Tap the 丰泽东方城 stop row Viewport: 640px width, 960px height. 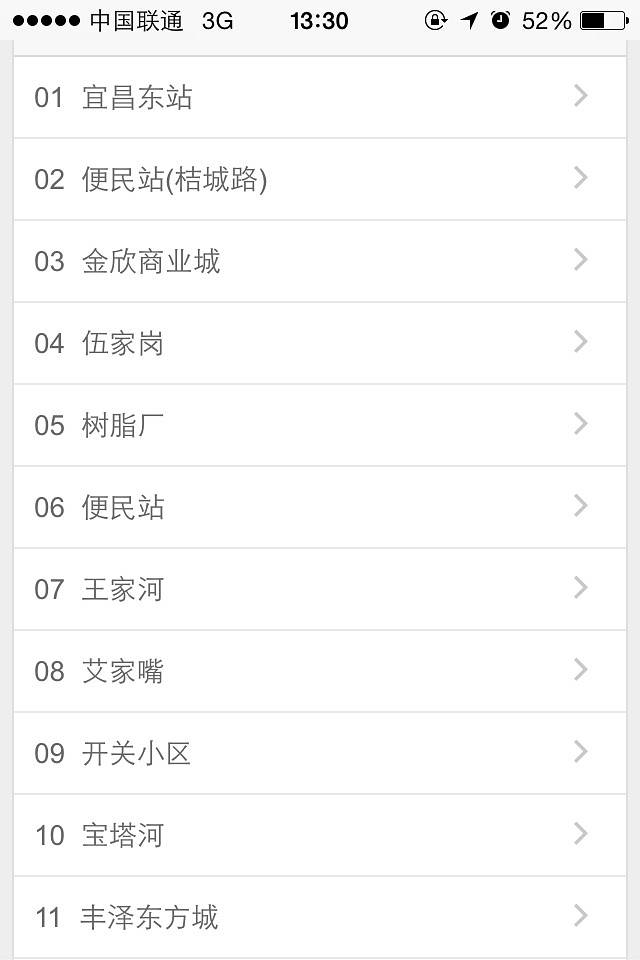coord(319,917)
